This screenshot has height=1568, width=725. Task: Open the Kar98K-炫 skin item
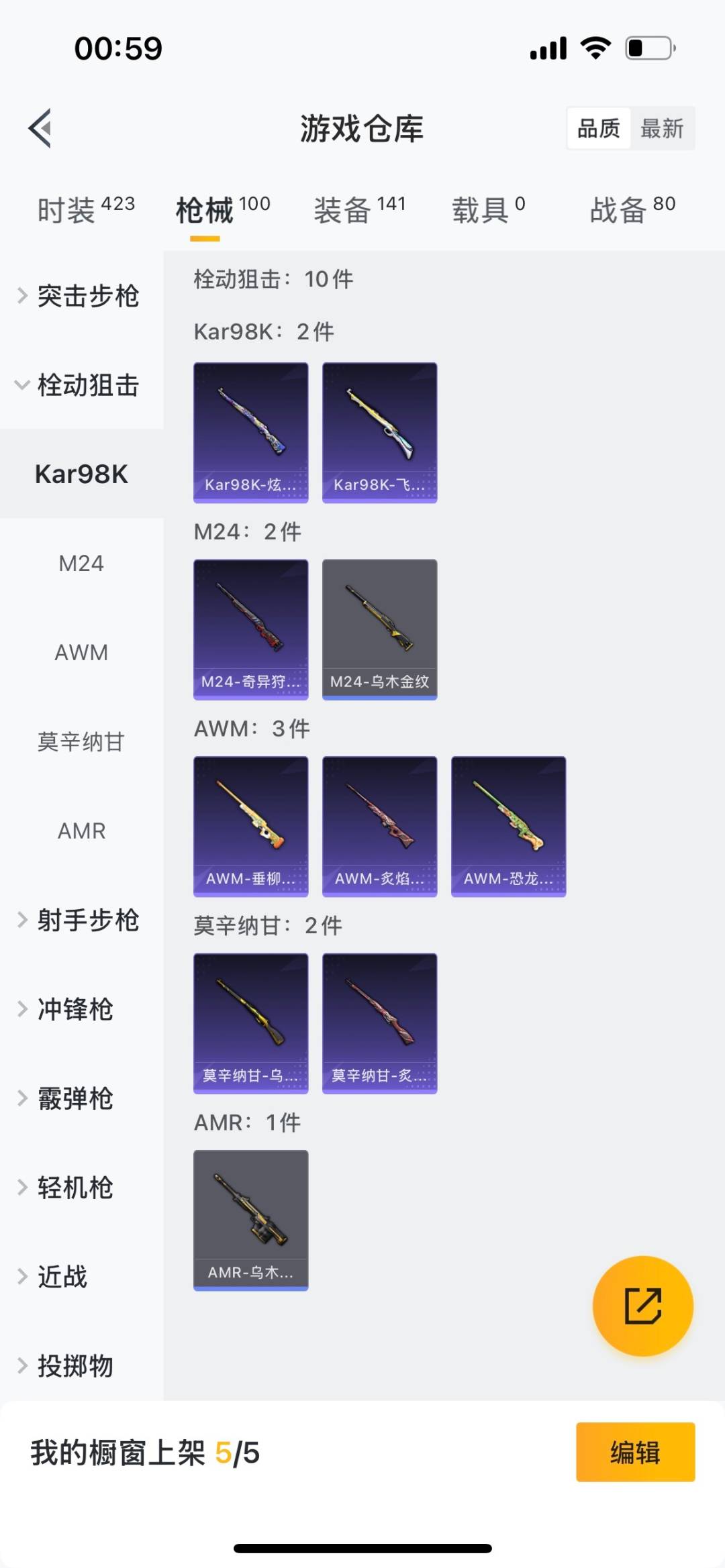[250, 433]
